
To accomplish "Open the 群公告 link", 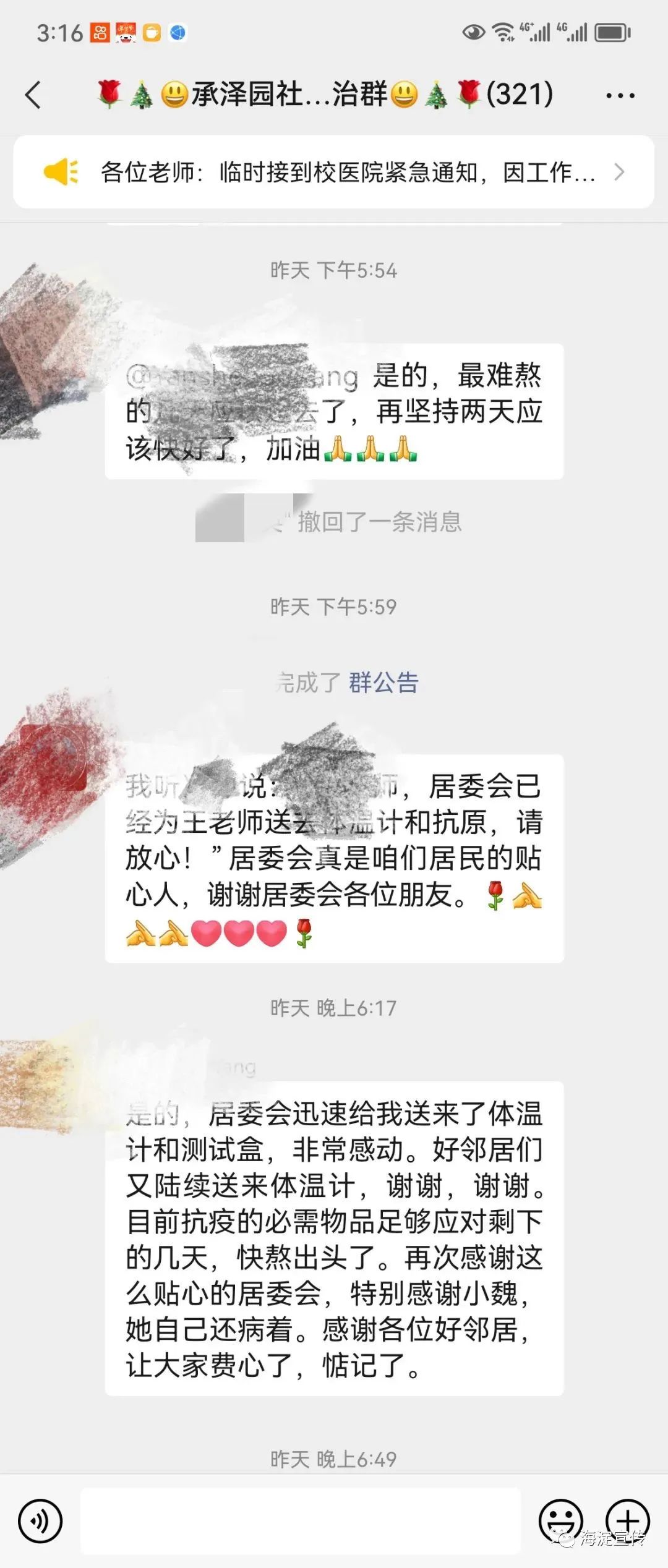I will 383,683.
